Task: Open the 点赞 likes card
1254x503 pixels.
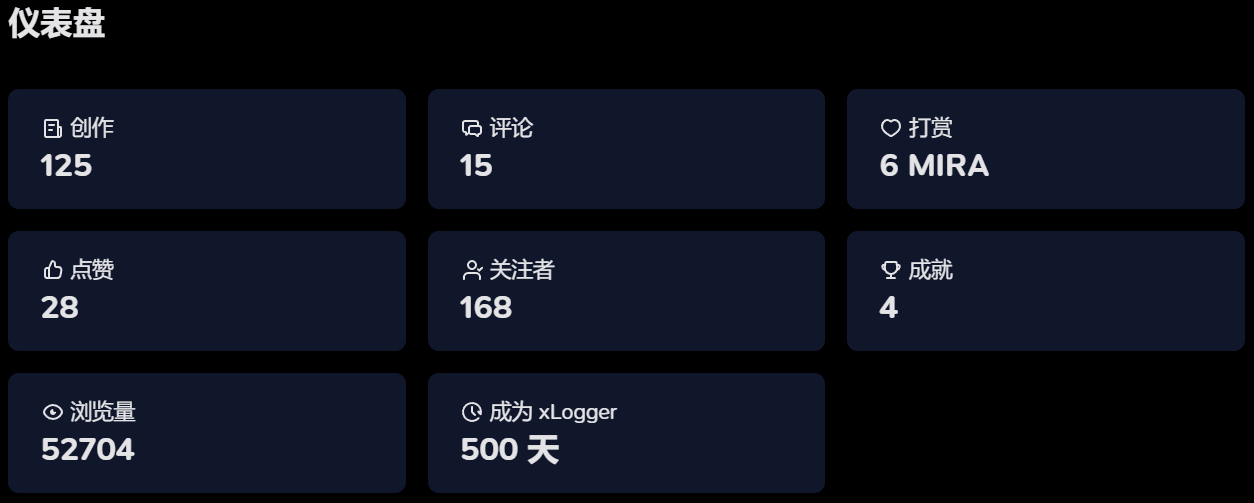Action: (x=206, y=291)
